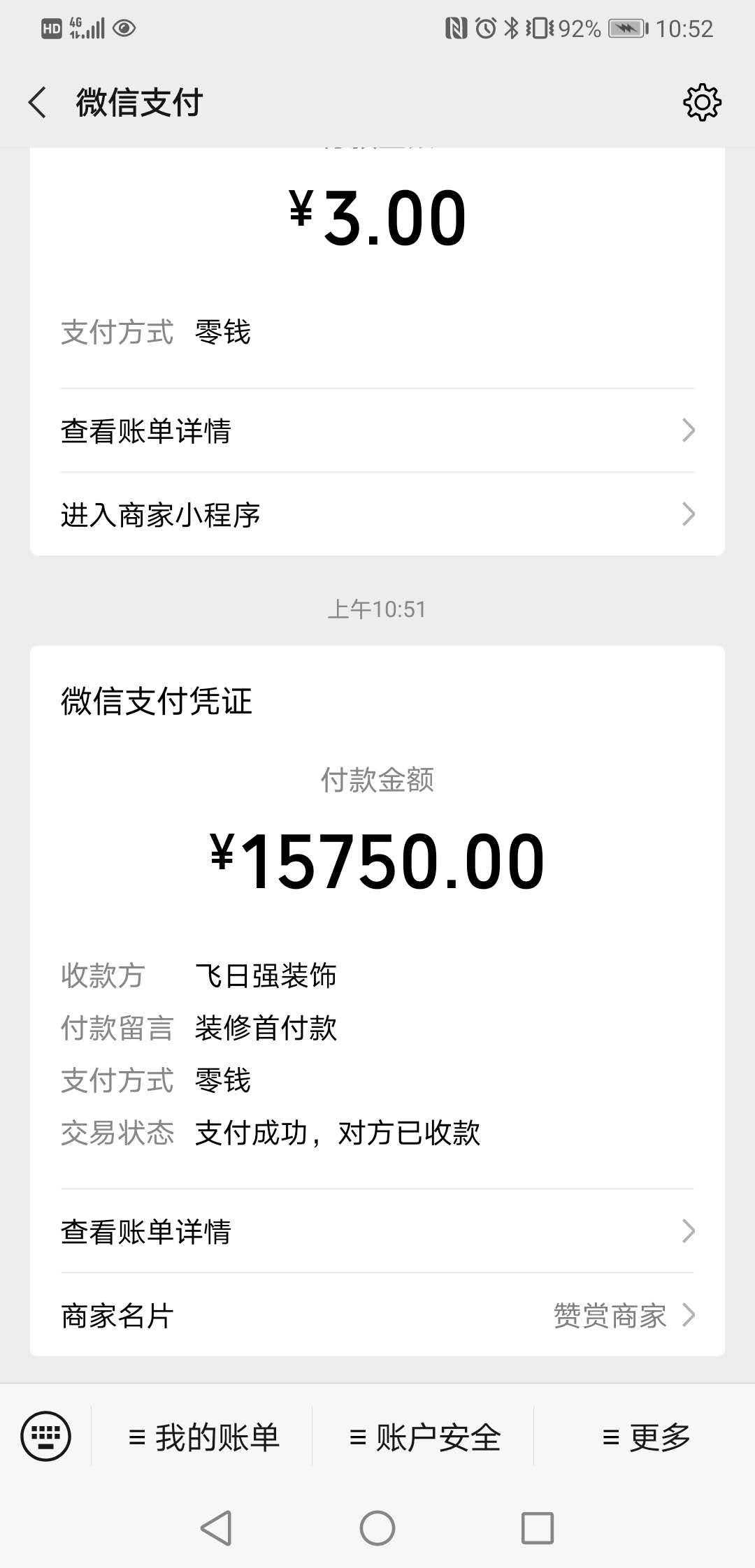This screenshot has width=755, height=1568.
Task: Go back from 微信支付 chat
Action: coord(38,103)
